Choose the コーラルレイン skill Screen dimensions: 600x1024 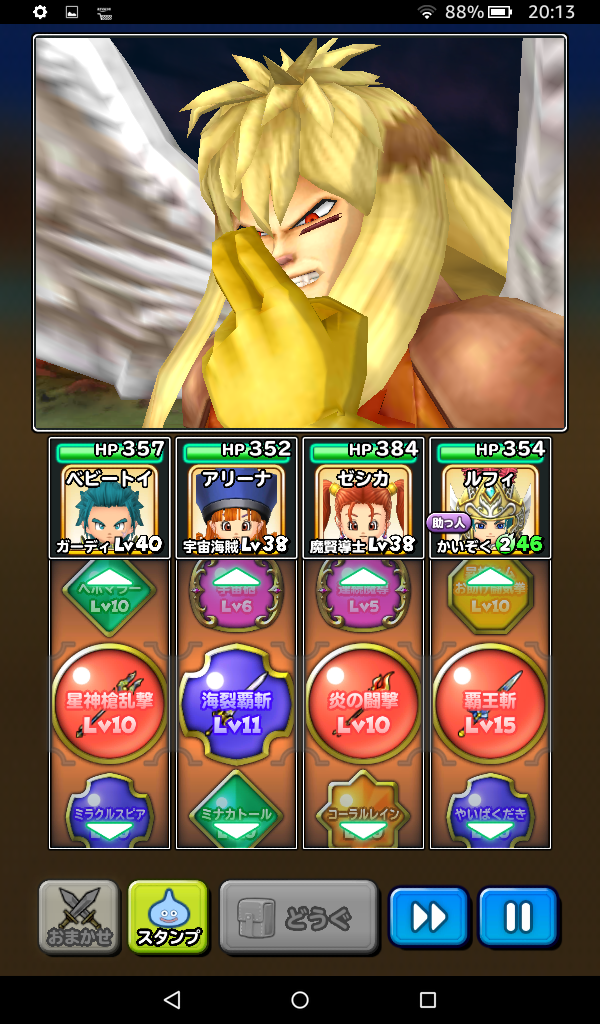coord(363,810)
